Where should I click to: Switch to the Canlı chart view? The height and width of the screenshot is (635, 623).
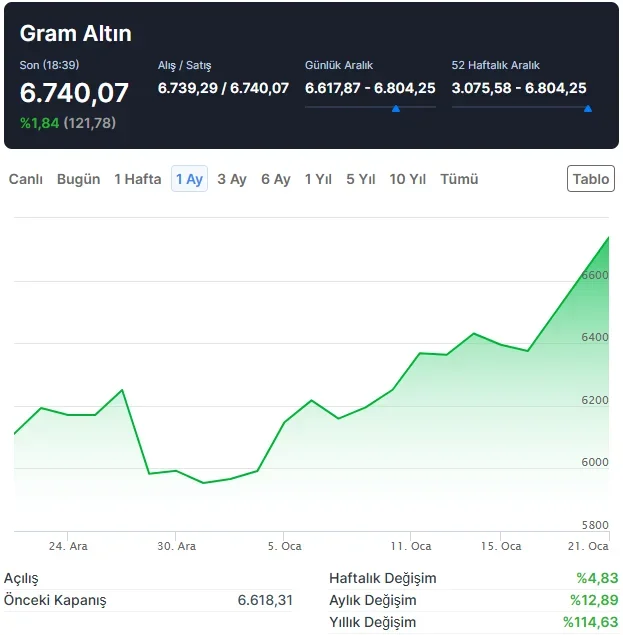tap(26, 179)
